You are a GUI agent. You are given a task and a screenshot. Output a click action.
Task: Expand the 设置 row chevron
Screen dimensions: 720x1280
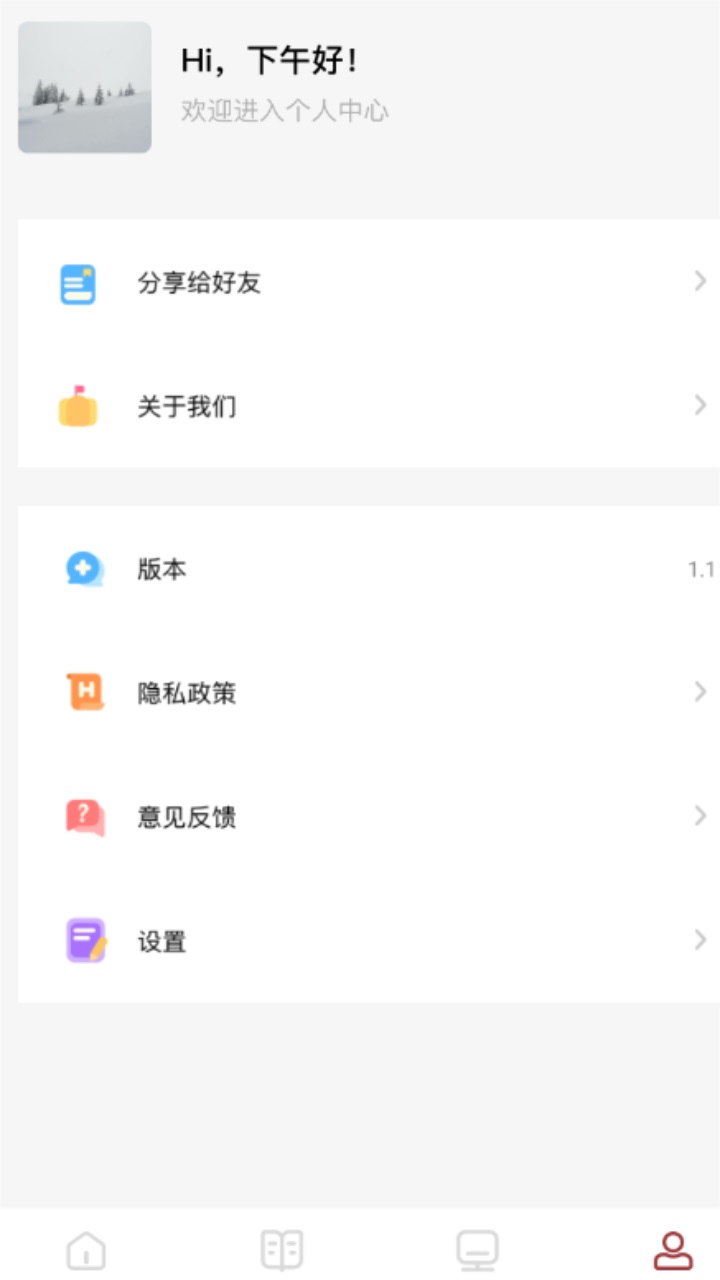(699, 939)
